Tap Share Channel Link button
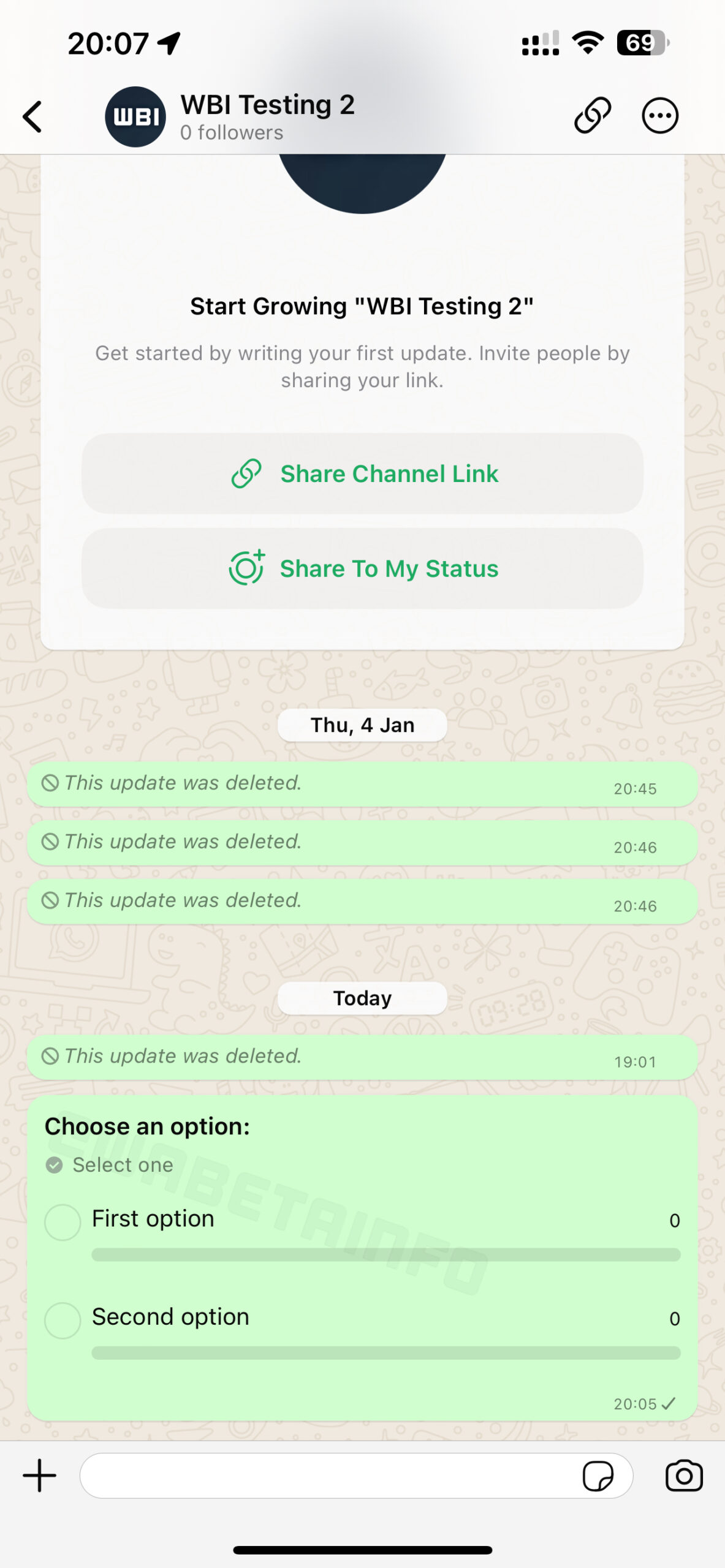 point(362,473)
